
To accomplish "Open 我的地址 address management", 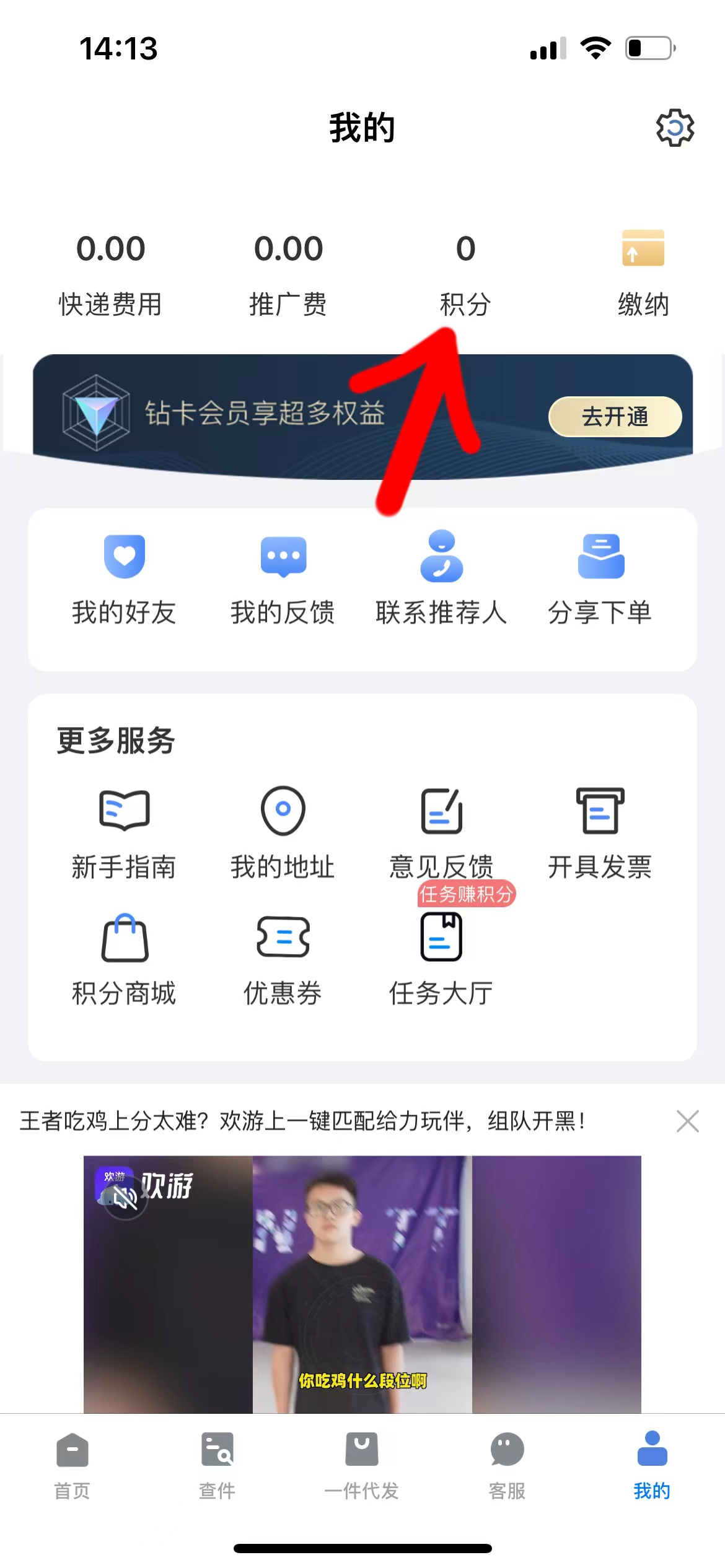I will tap(283, 832).
